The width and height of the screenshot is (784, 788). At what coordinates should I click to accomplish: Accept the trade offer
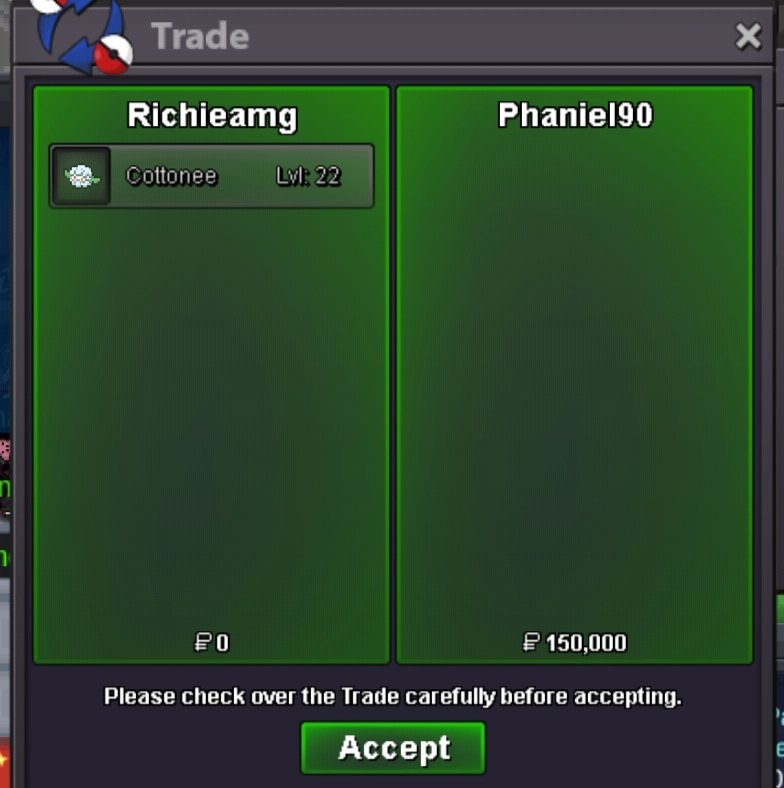(393, 748)
